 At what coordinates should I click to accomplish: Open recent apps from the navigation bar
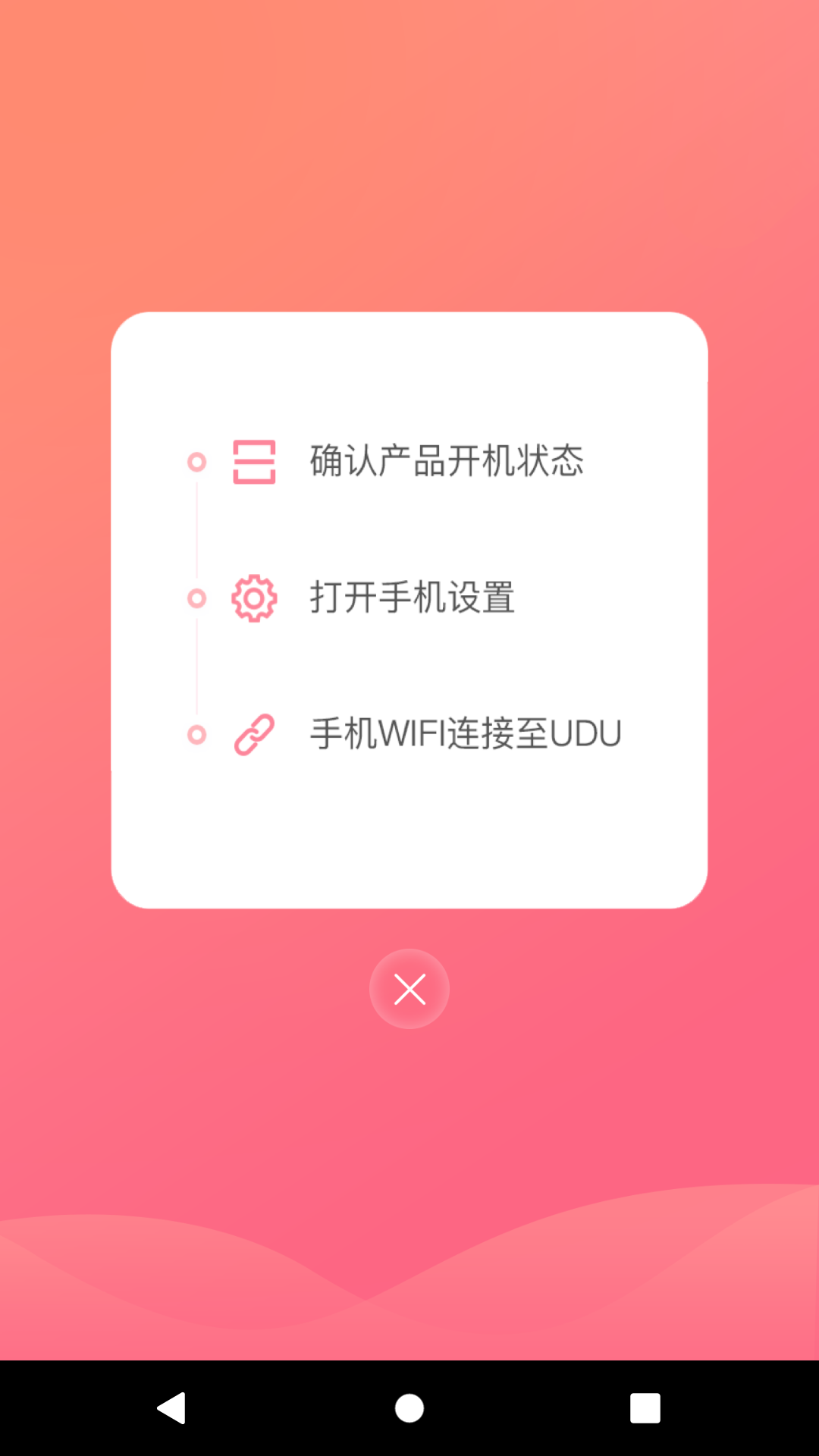(645, 1408)
